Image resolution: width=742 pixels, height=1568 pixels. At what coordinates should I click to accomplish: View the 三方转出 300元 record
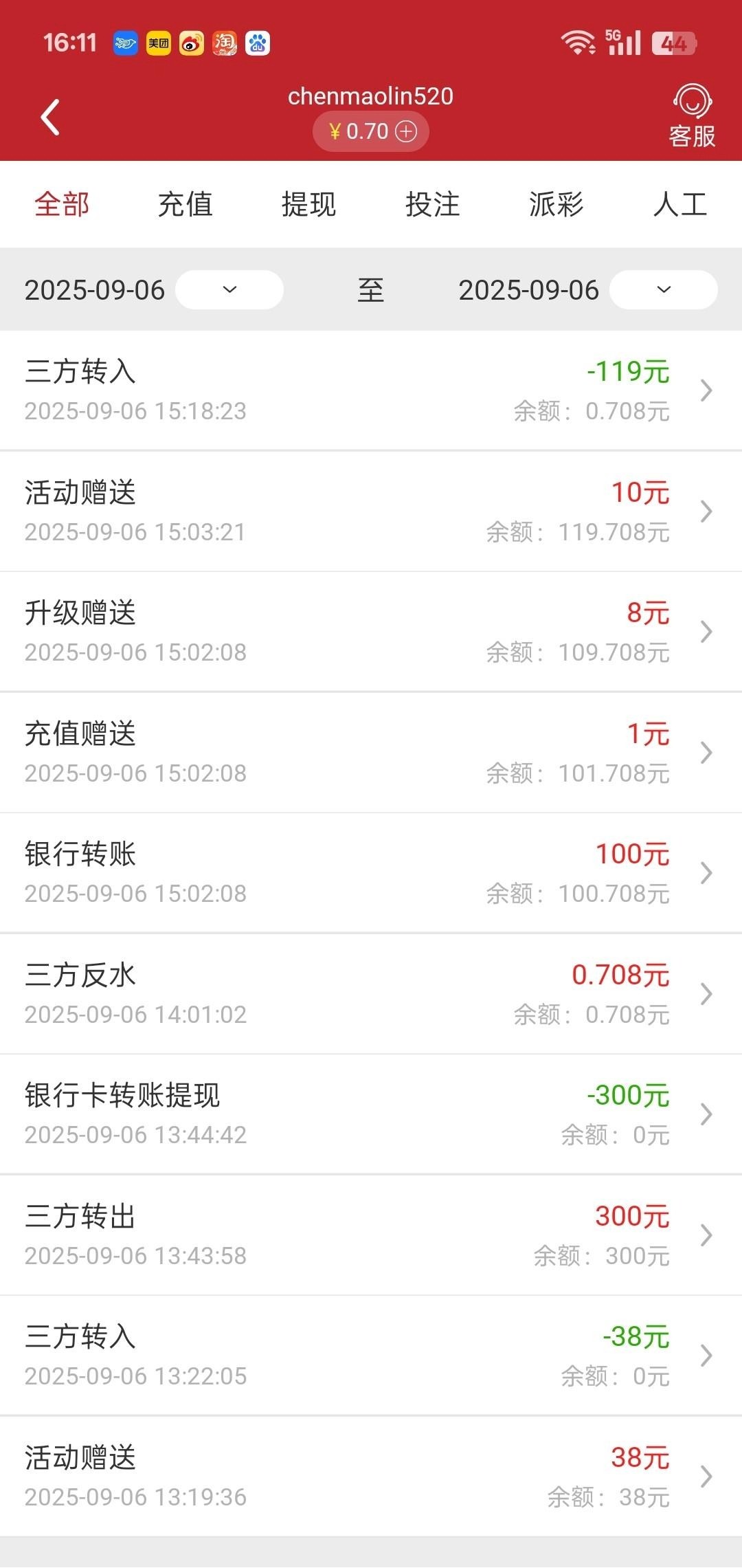tap(371, 1235)
